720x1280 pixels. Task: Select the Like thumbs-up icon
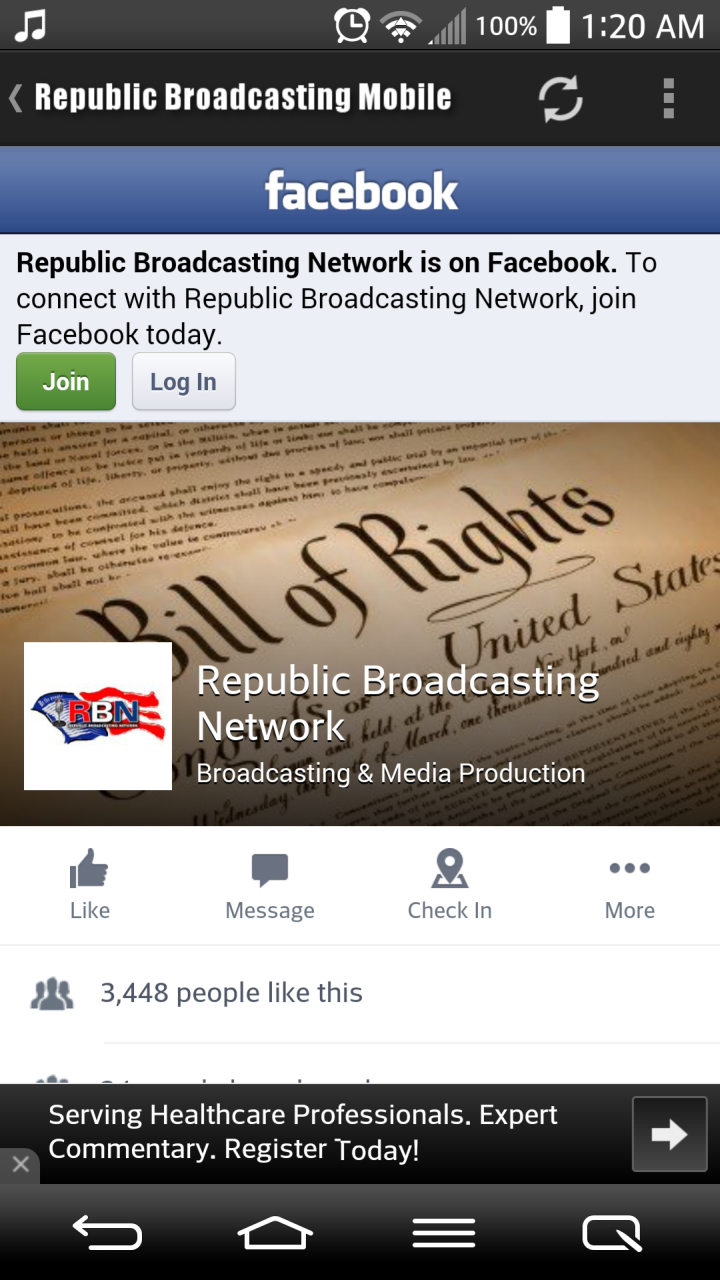(90, 871)
